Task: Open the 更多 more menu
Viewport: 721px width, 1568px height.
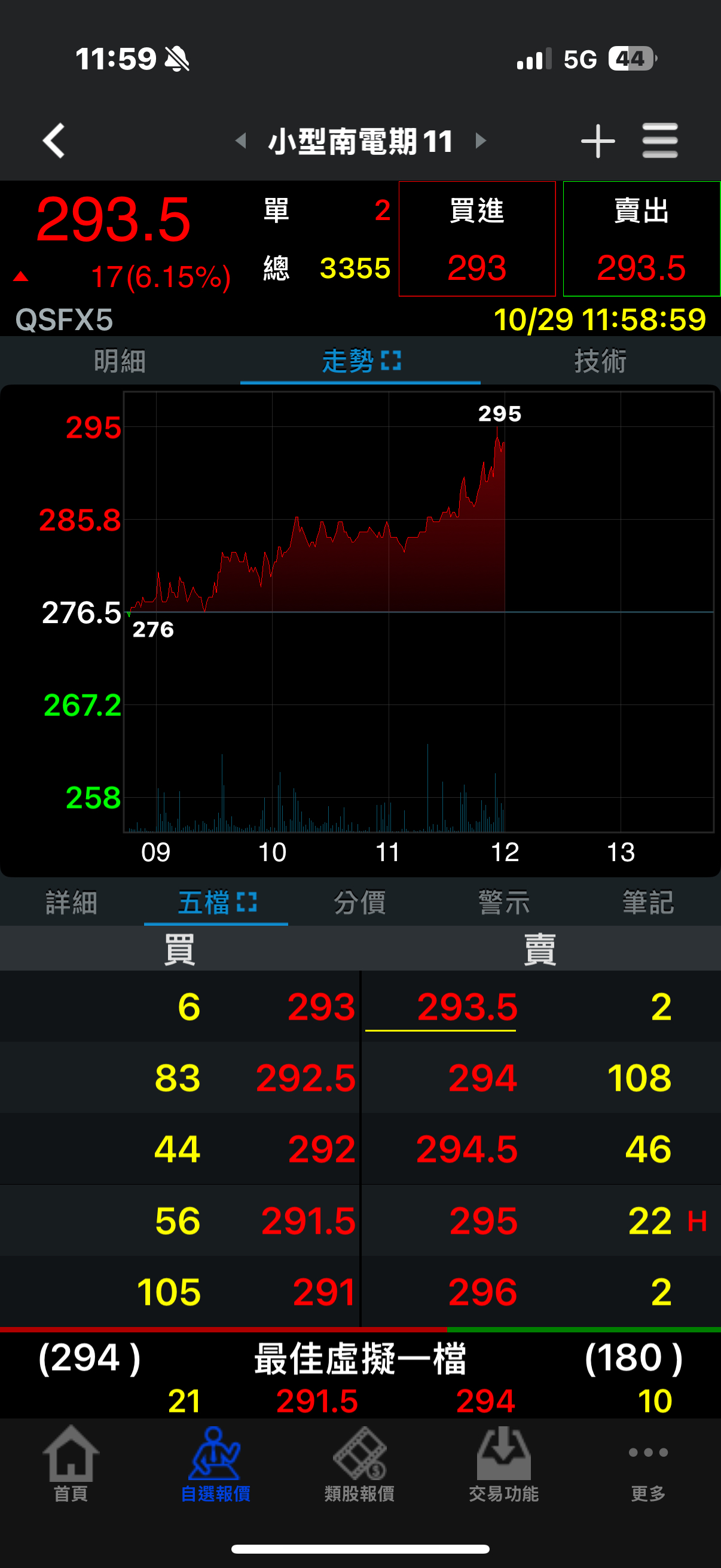Action: coord(648,1464)
